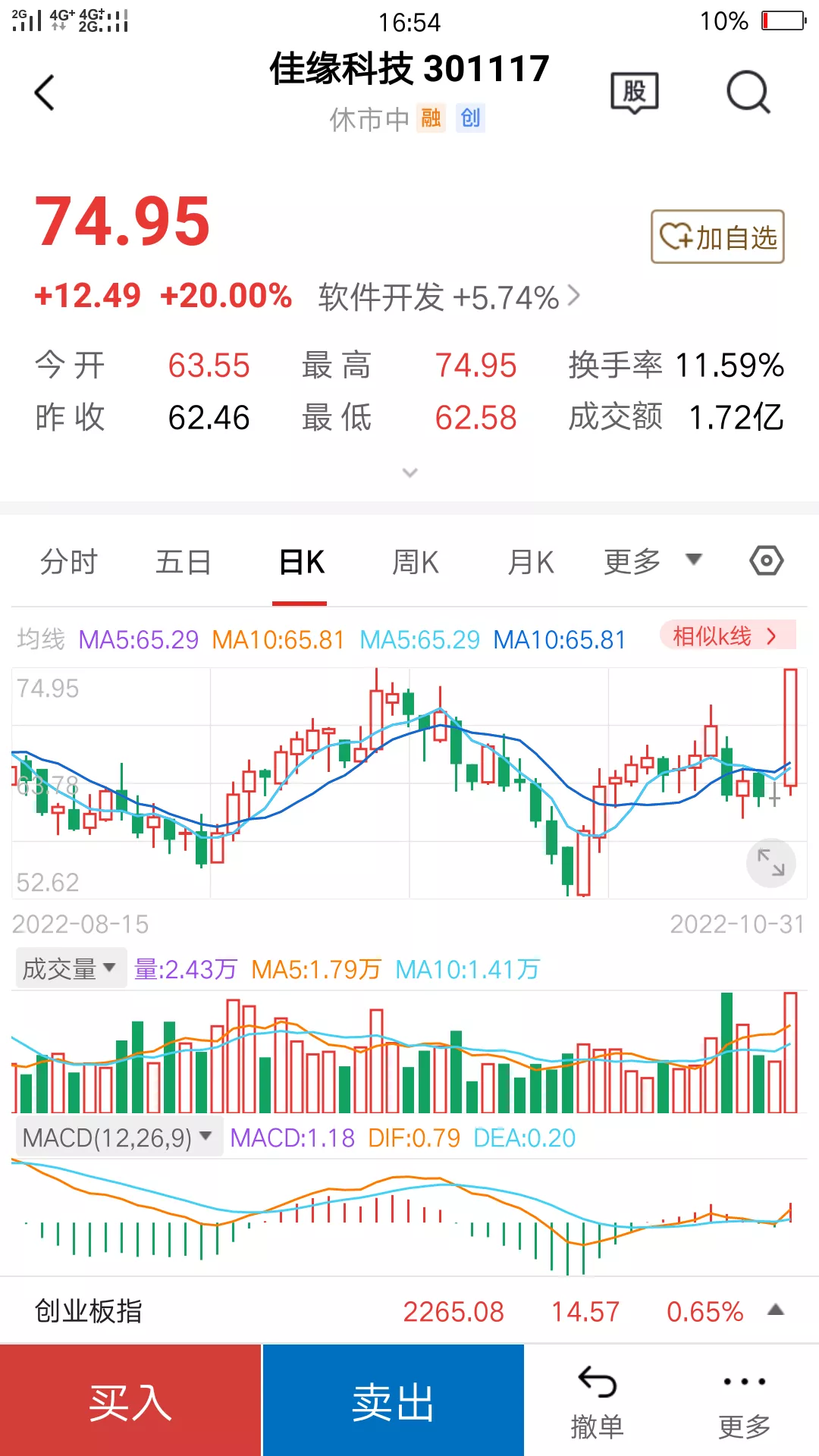Switch to 五日 chart tab

184,563
